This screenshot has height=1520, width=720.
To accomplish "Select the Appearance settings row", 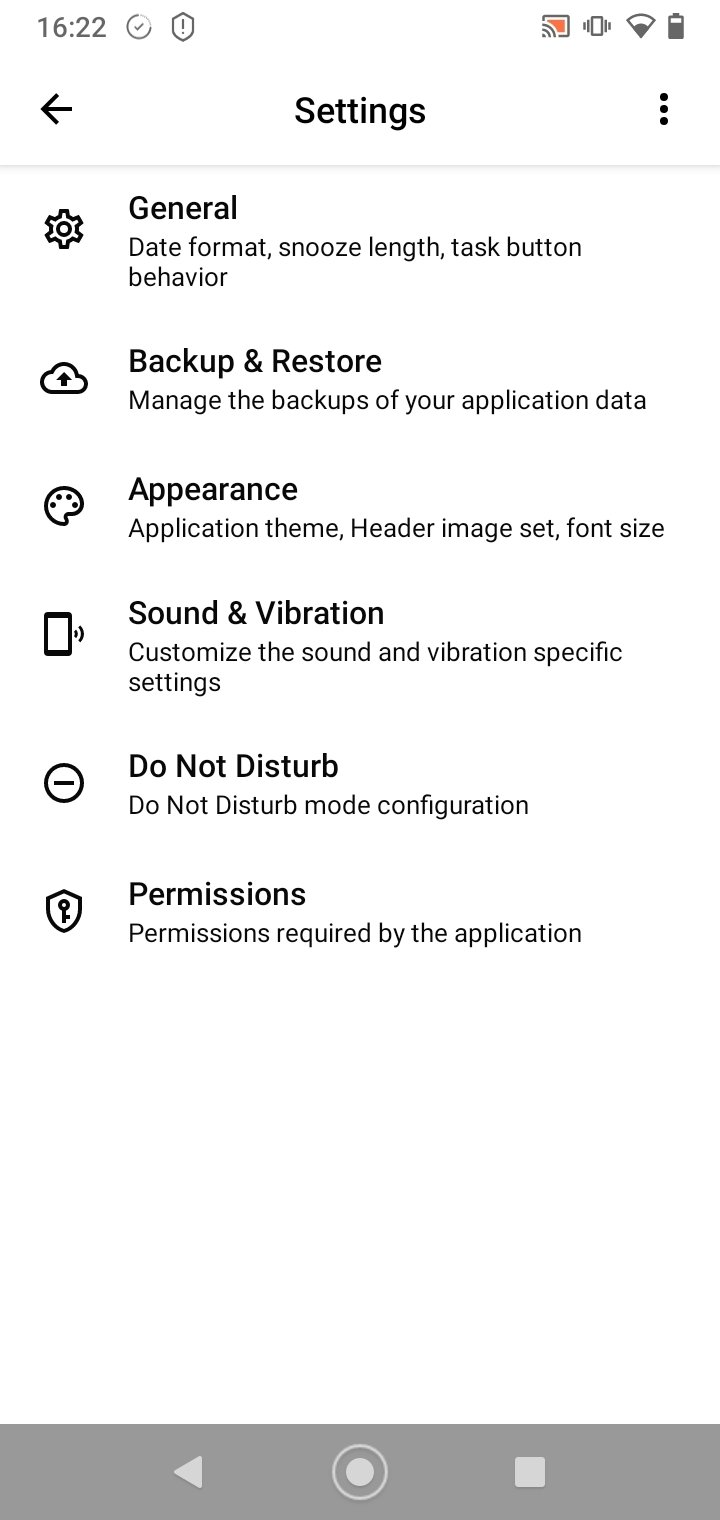I will [x=360, y=508].
